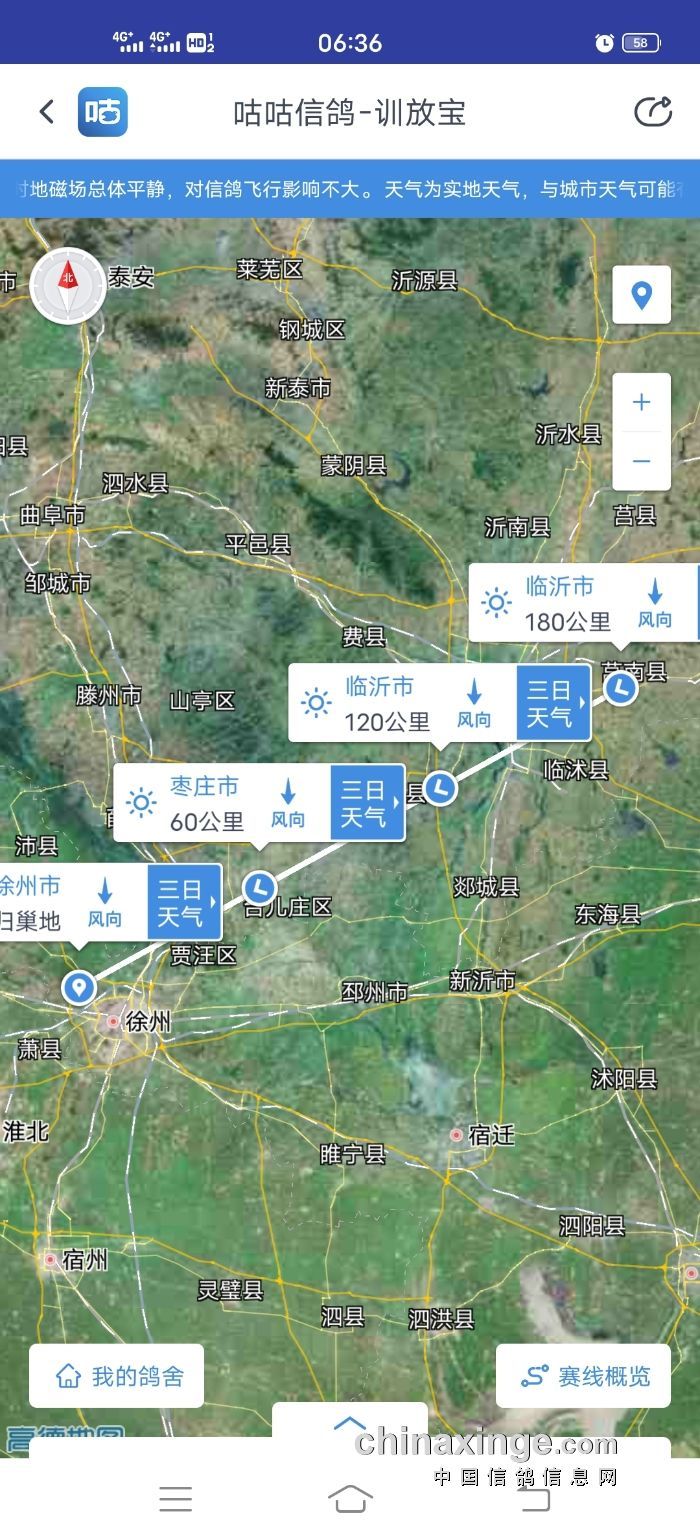Tap the clock marker at 180公里 point
700x1540 pixels.
621,688
